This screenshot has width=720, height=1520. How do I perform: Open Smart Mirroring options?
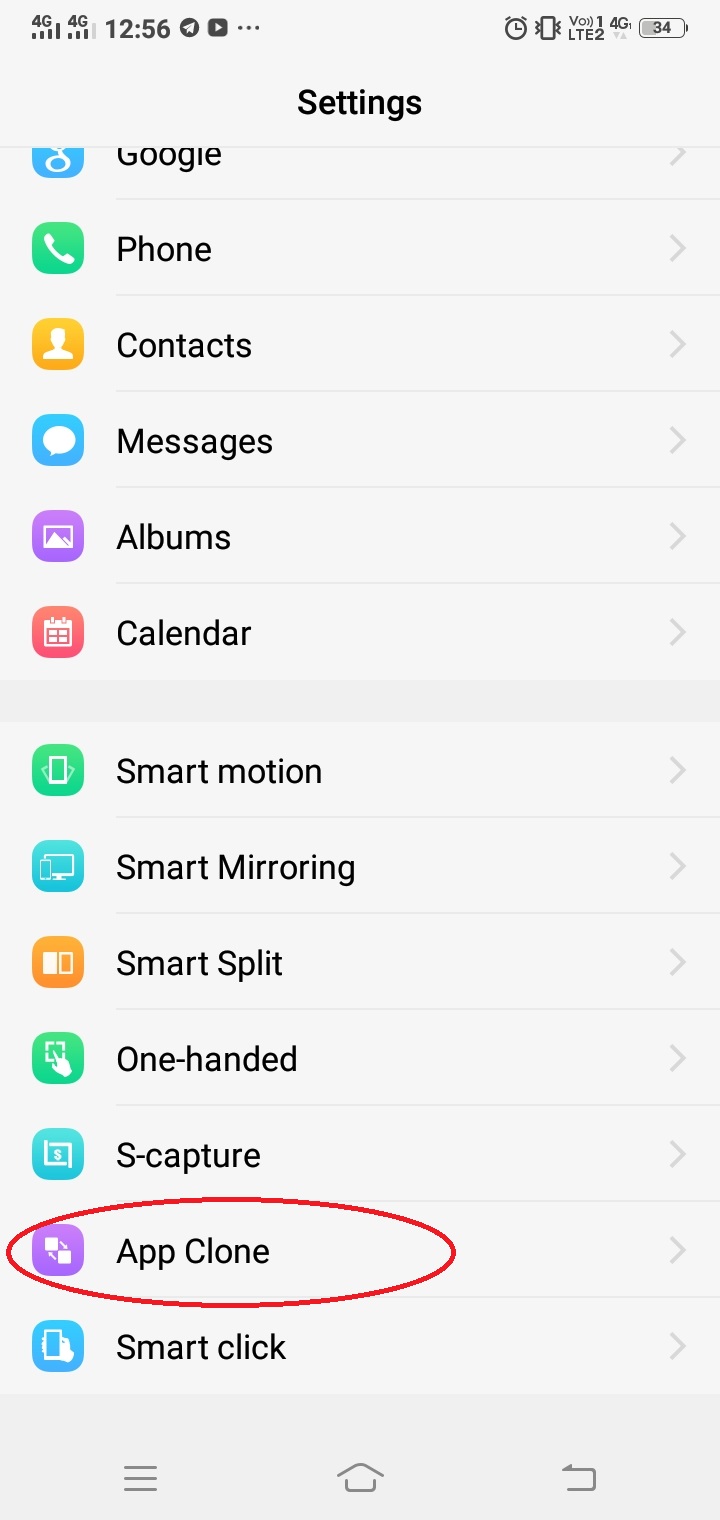click(360, 867)
